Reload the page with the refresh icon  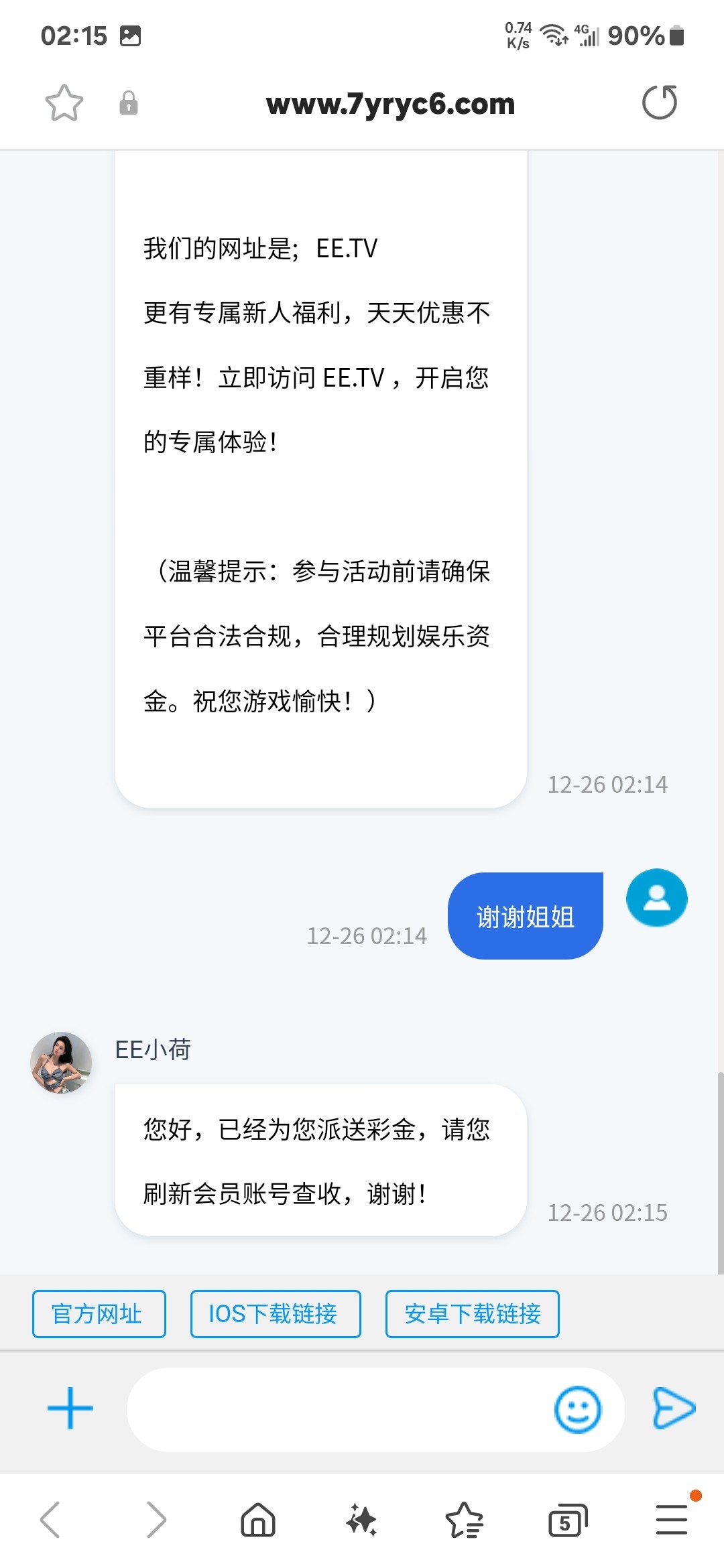tap(660, 103)
